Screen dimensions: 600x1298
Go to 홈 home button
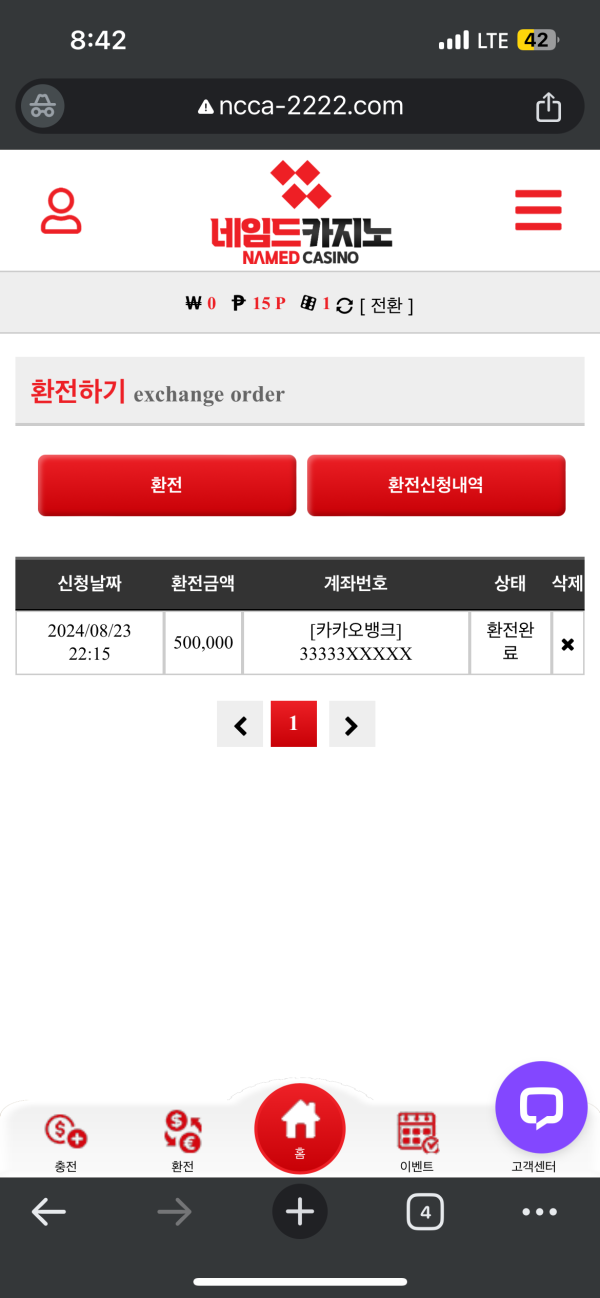point(300,1128)
